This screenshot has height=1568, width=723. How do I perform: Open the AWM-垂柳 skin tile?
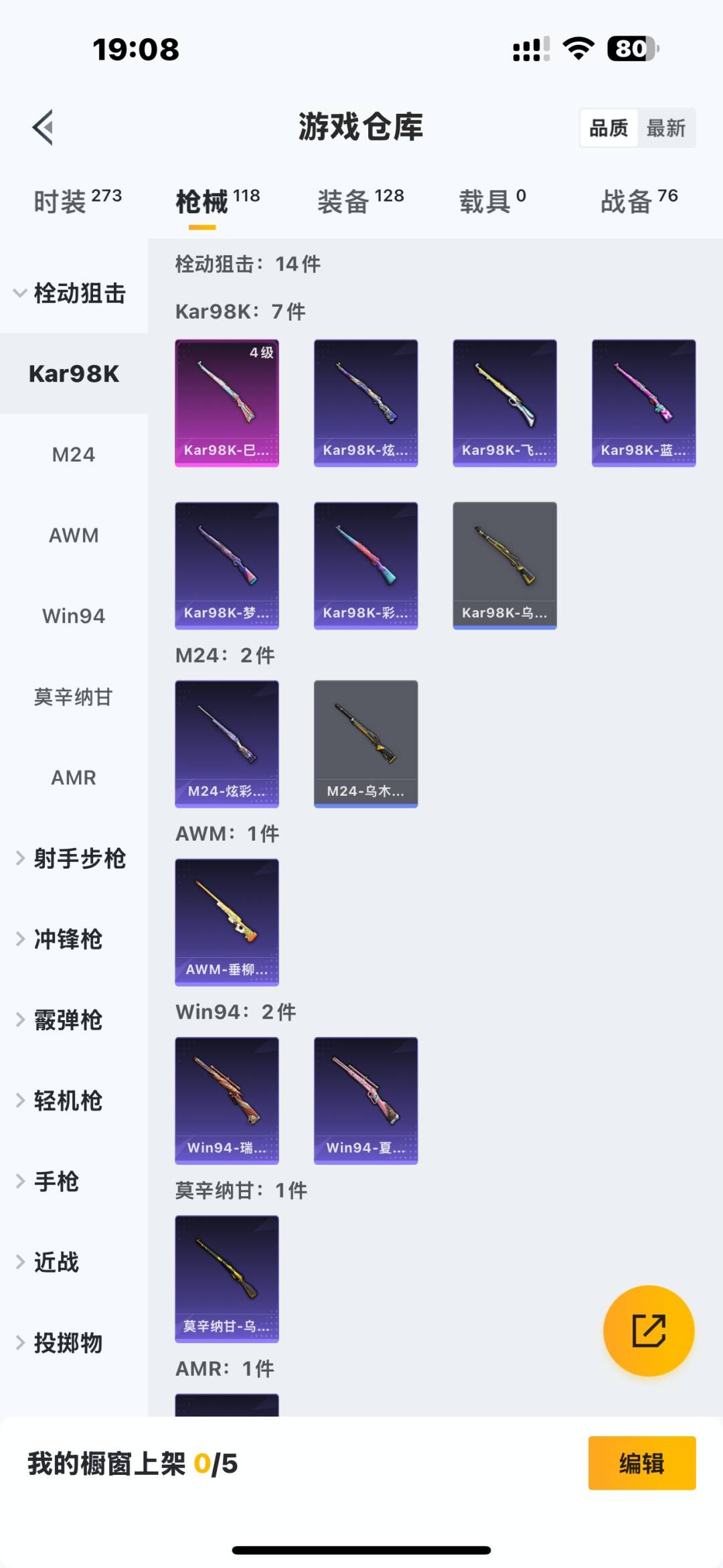tap(227, 922)
